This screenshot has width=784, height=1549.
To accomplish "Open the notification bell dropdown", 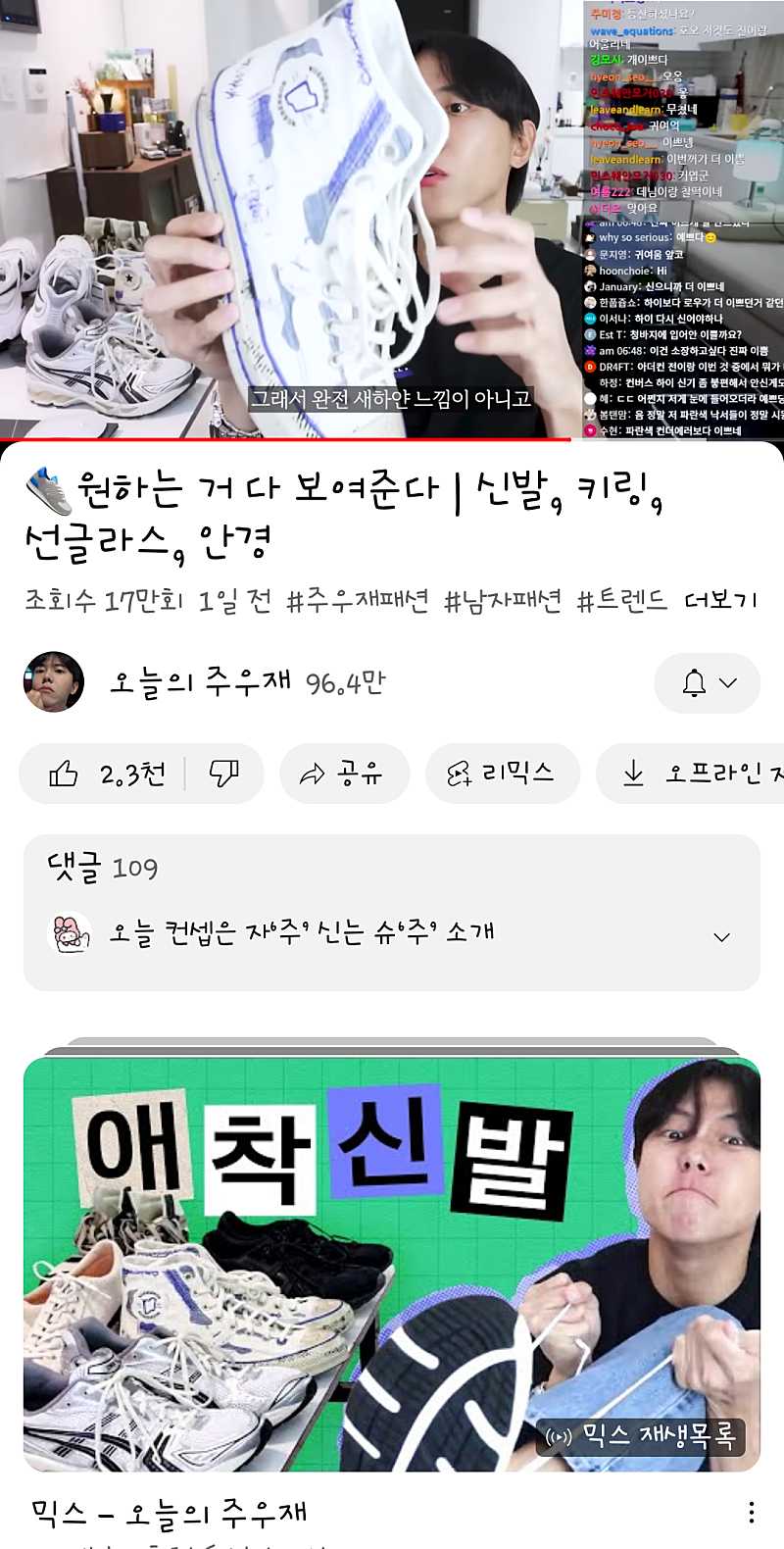I will [x=708, y=683].
